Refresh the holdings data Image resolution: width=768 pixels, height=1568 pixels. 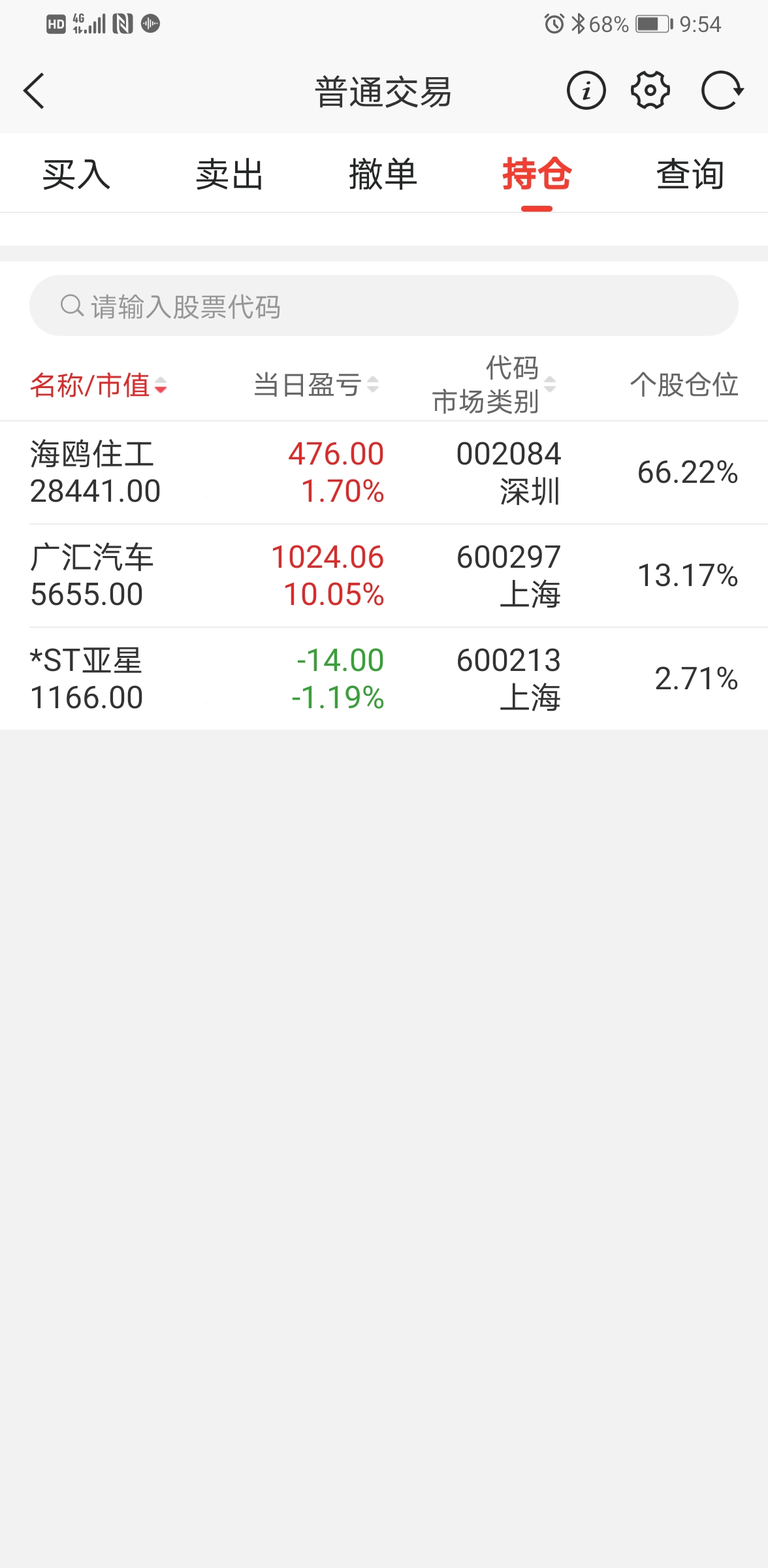coord(722,91)
